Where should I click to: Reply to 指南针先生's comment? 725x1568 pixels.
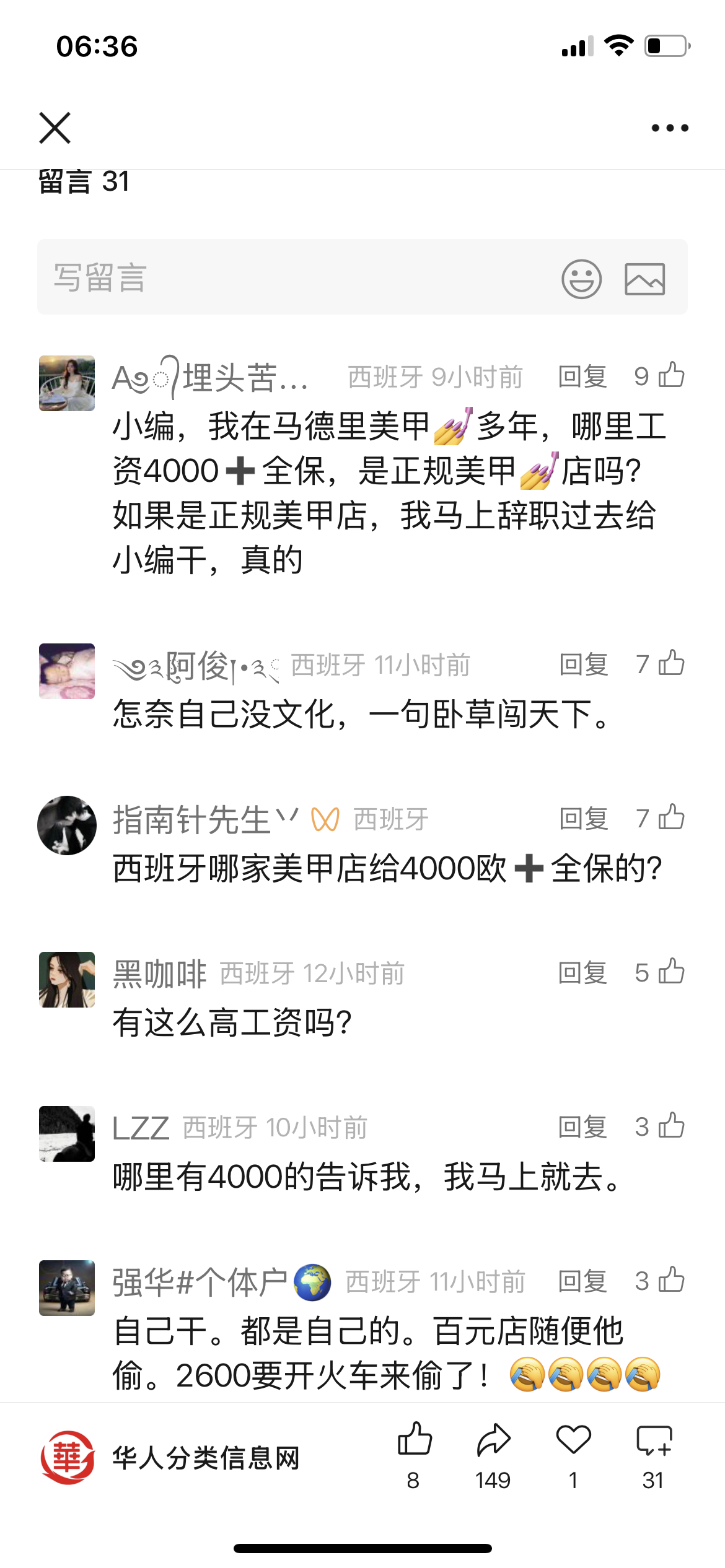point(583,819)
